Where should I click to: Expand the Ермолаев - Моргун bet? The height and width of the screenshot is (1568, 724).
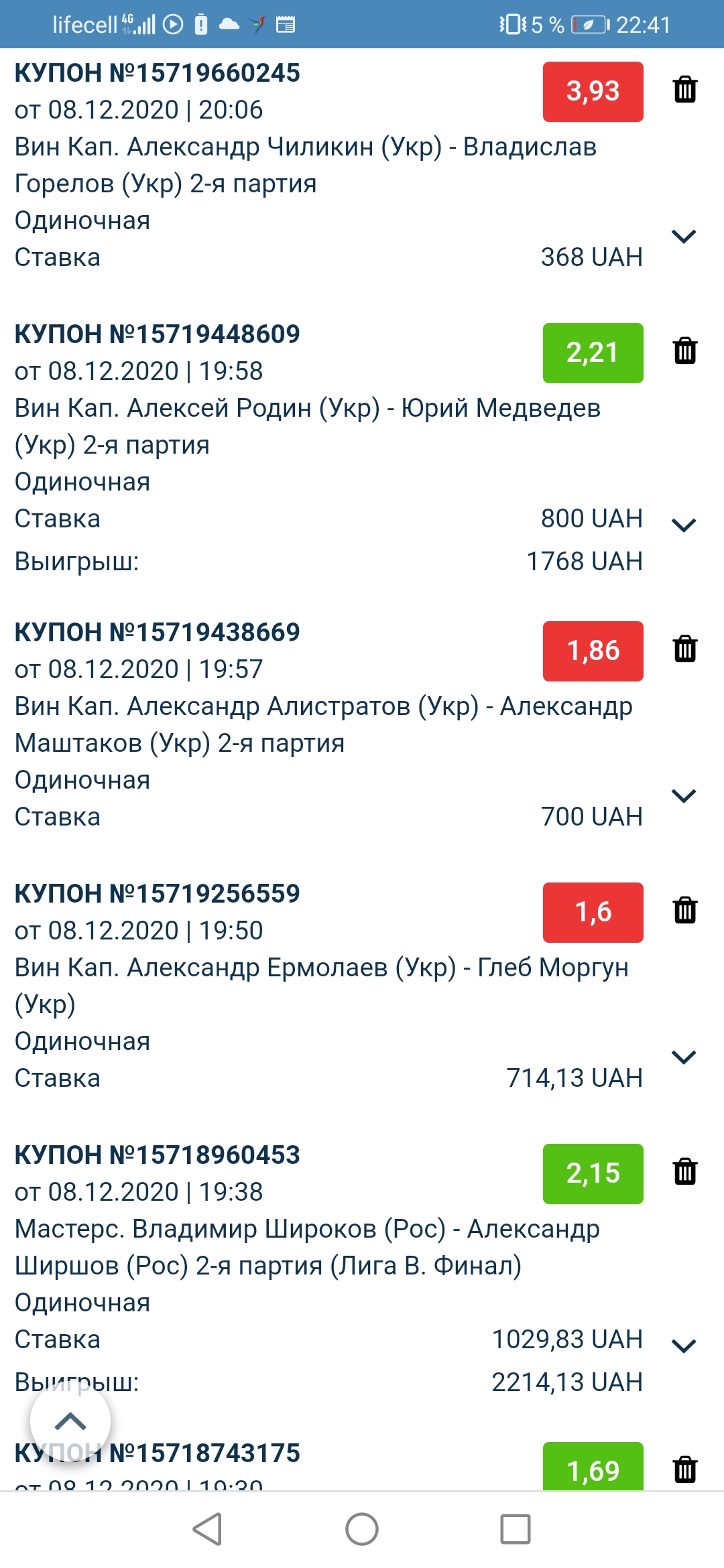(x=684, y=1057)
